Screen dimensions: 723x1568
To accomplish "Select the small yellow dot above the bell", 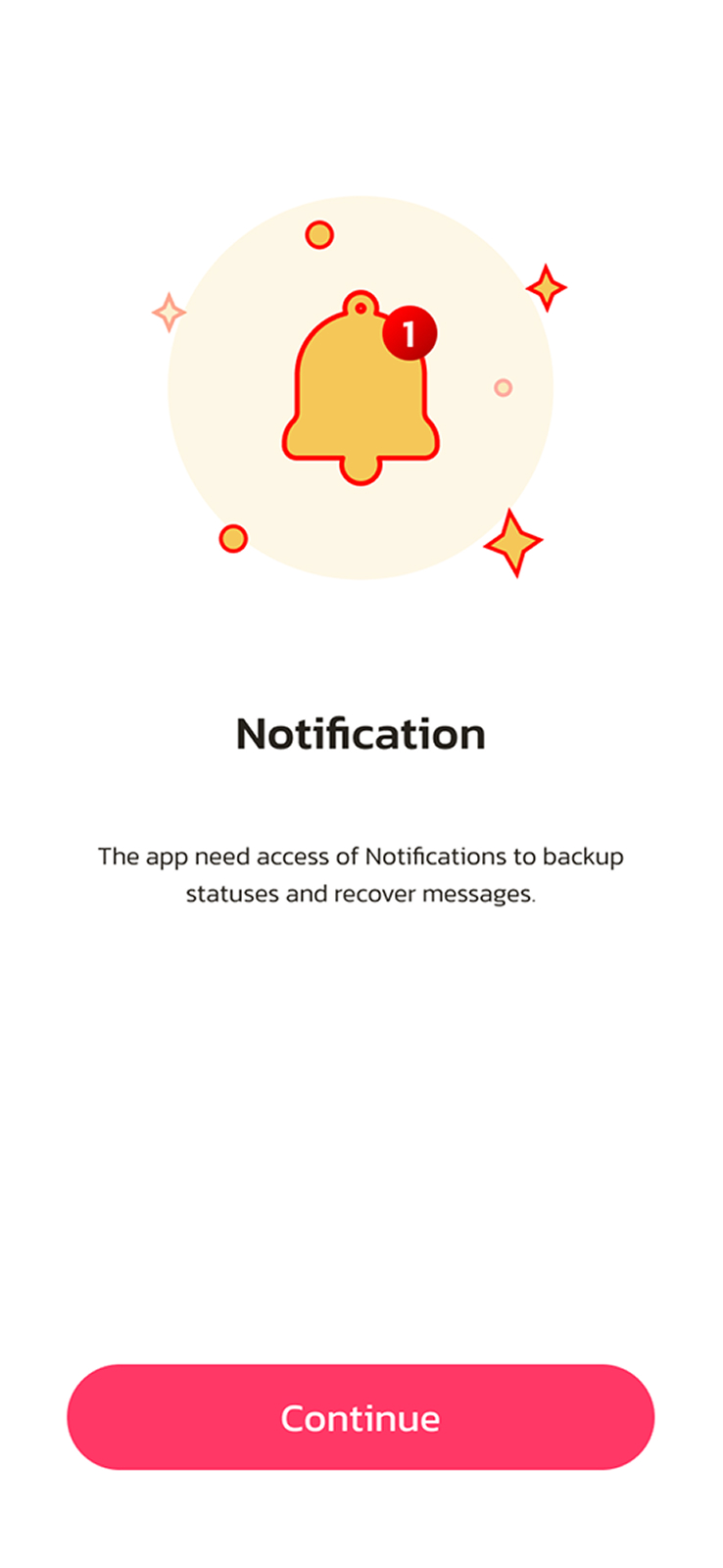I will 318,234.
